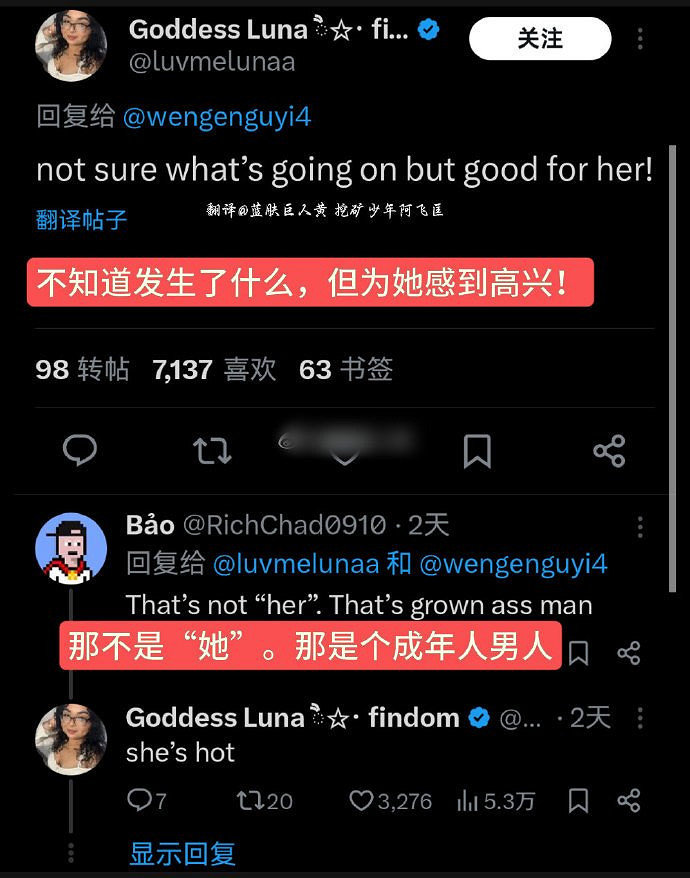
Task: Like the "she's hot" reply
Action: [x=362, y=800]
